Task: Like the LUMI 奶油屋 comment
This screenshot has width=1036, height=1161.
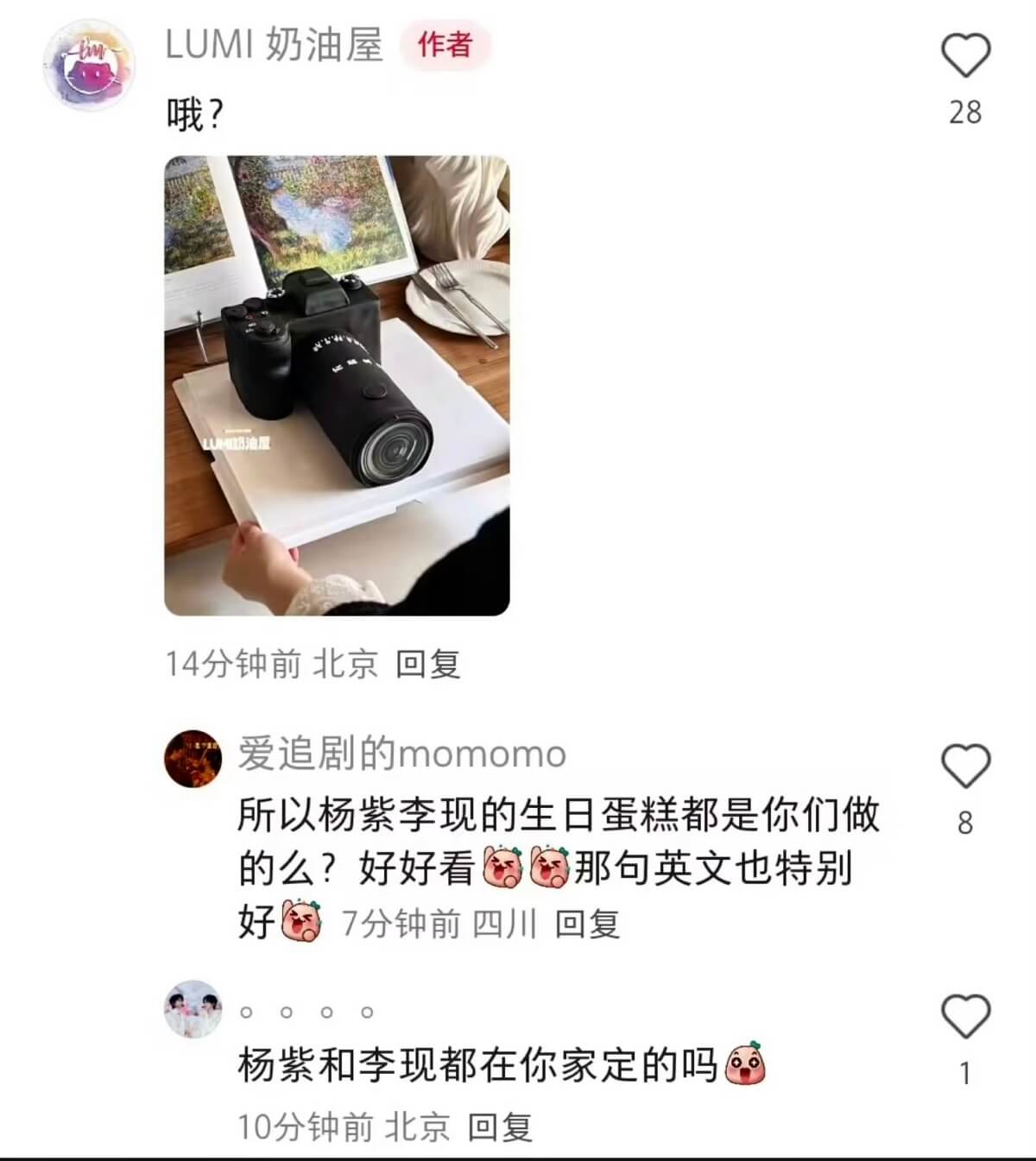Action: tap(964, 57)
